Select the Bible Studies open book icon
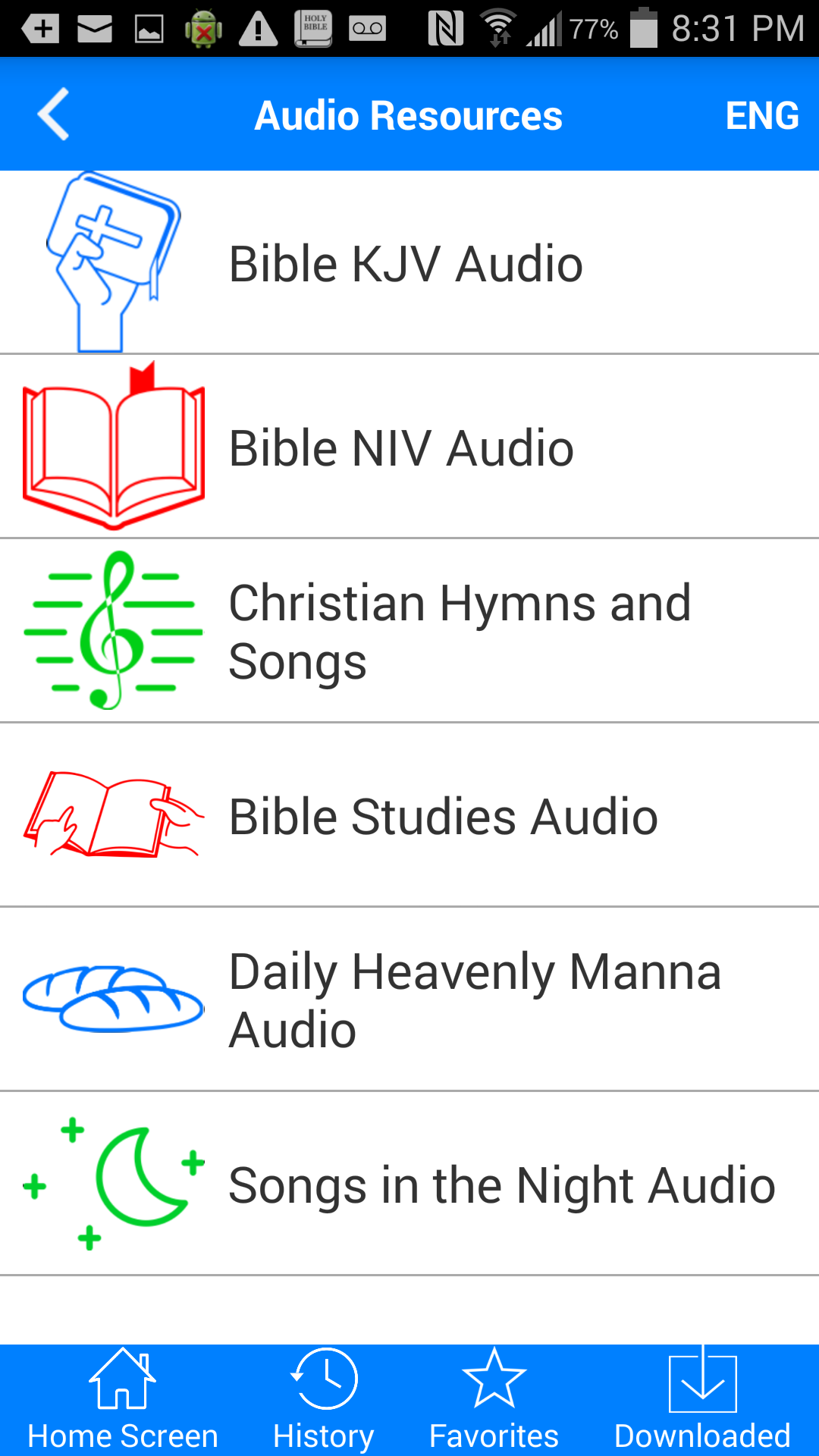Image resolution: width=819 pixels, height=1456 pixels. 114,815
